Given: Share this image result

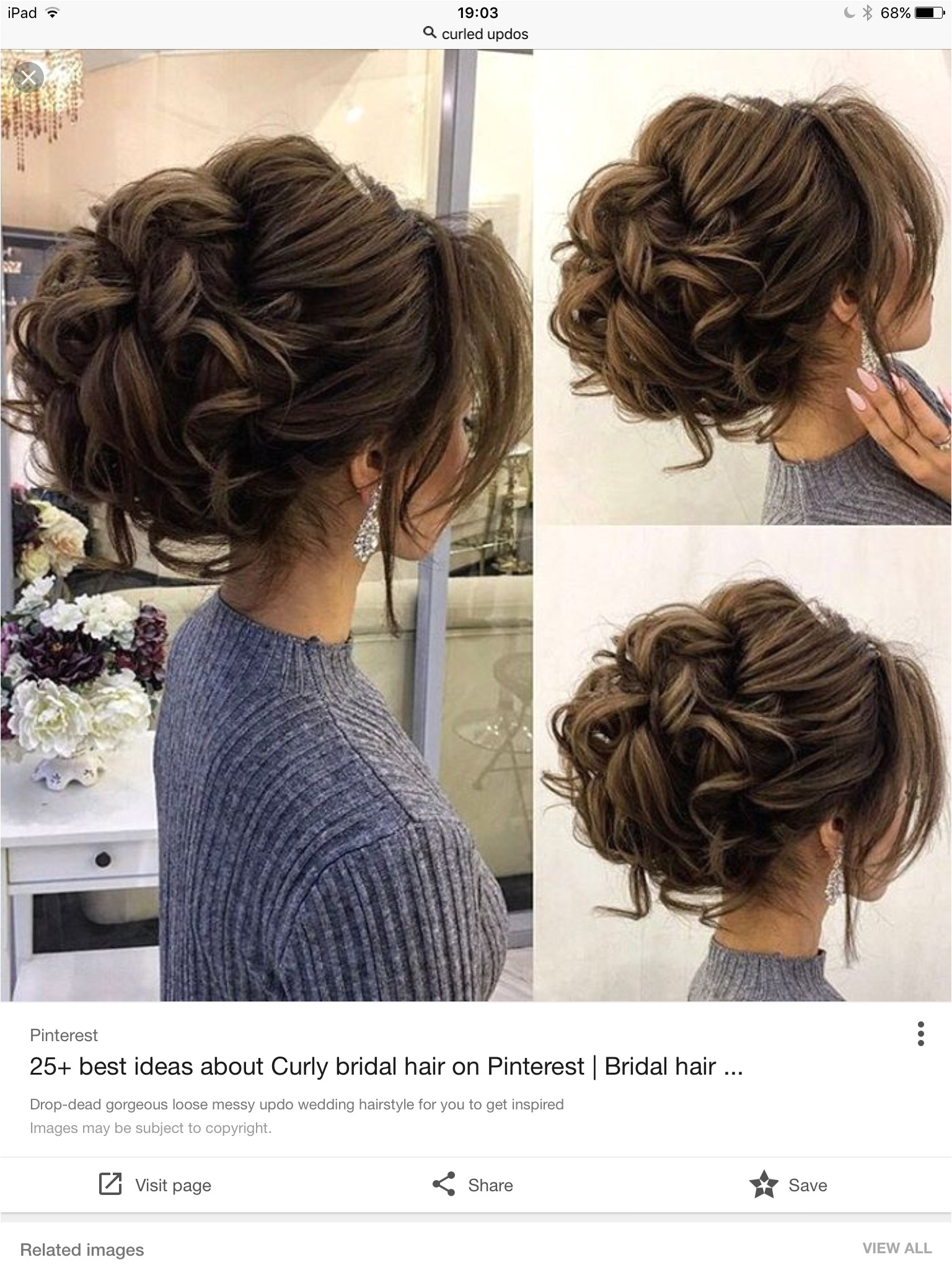Looking at the screenshot, I should click(472, 1185).
